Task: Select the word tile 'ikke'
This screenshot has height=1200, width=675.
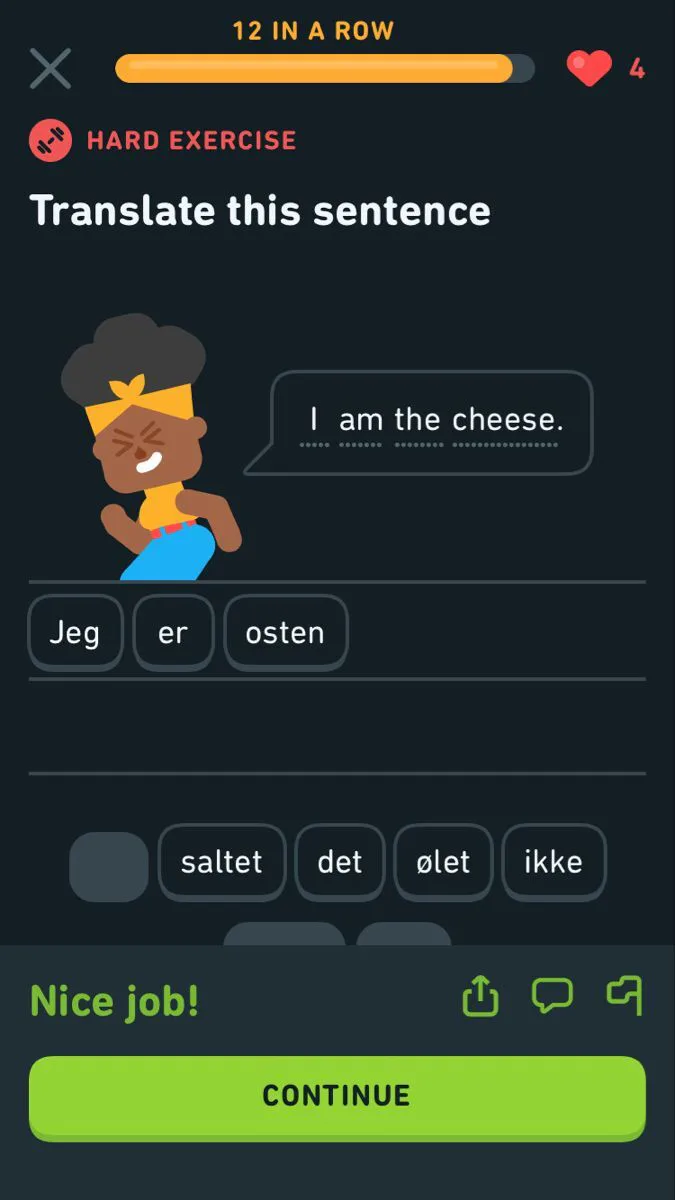Action: pyautogui.click(x=553, y=862)
